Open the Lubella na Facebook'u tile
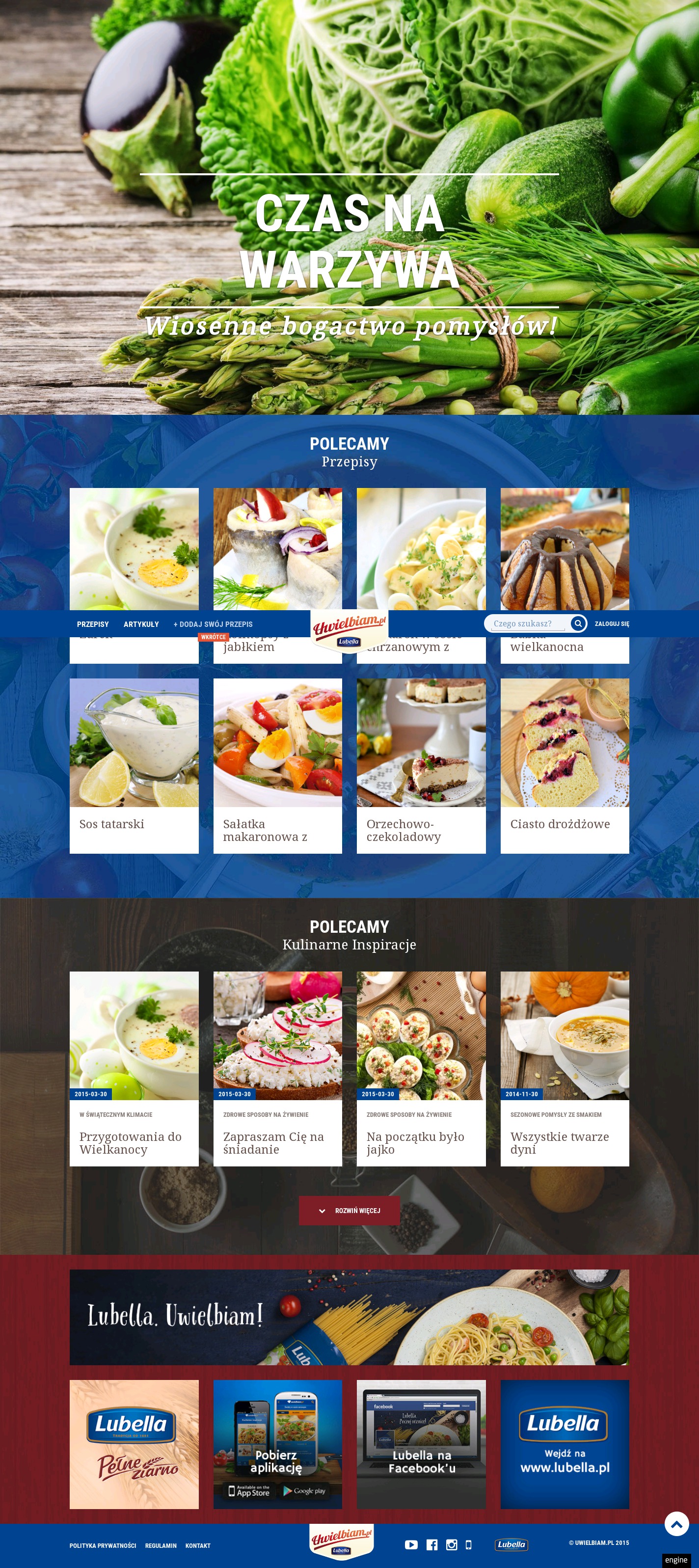Image resolution: width=699 pixels, height=1568 pixels. coord(421,1444)
